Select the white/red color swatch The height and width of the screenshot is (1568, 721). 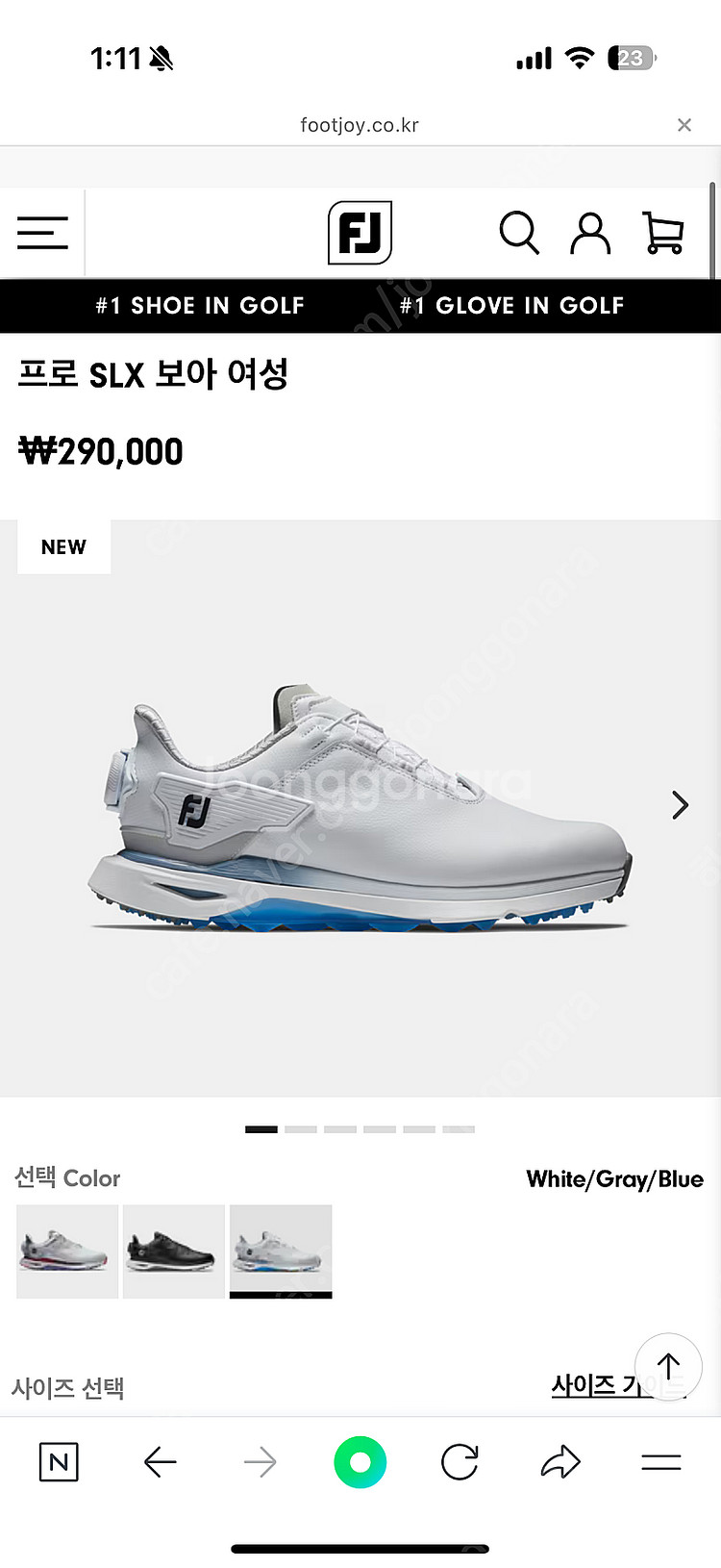click(67, 1251)
